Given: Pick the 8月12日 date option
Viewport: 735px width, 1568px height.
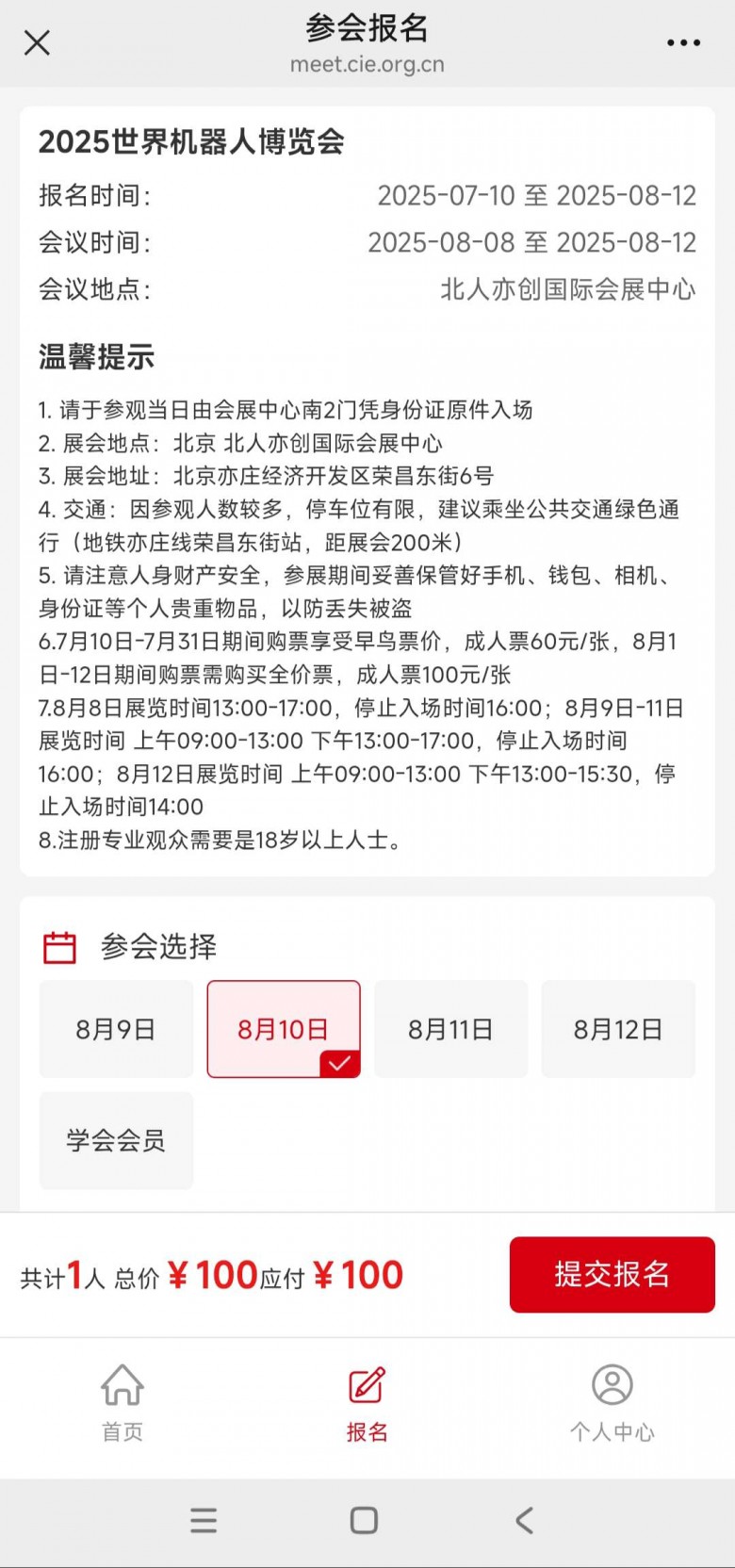Looking at the screenshot, I should point(618,1029).
